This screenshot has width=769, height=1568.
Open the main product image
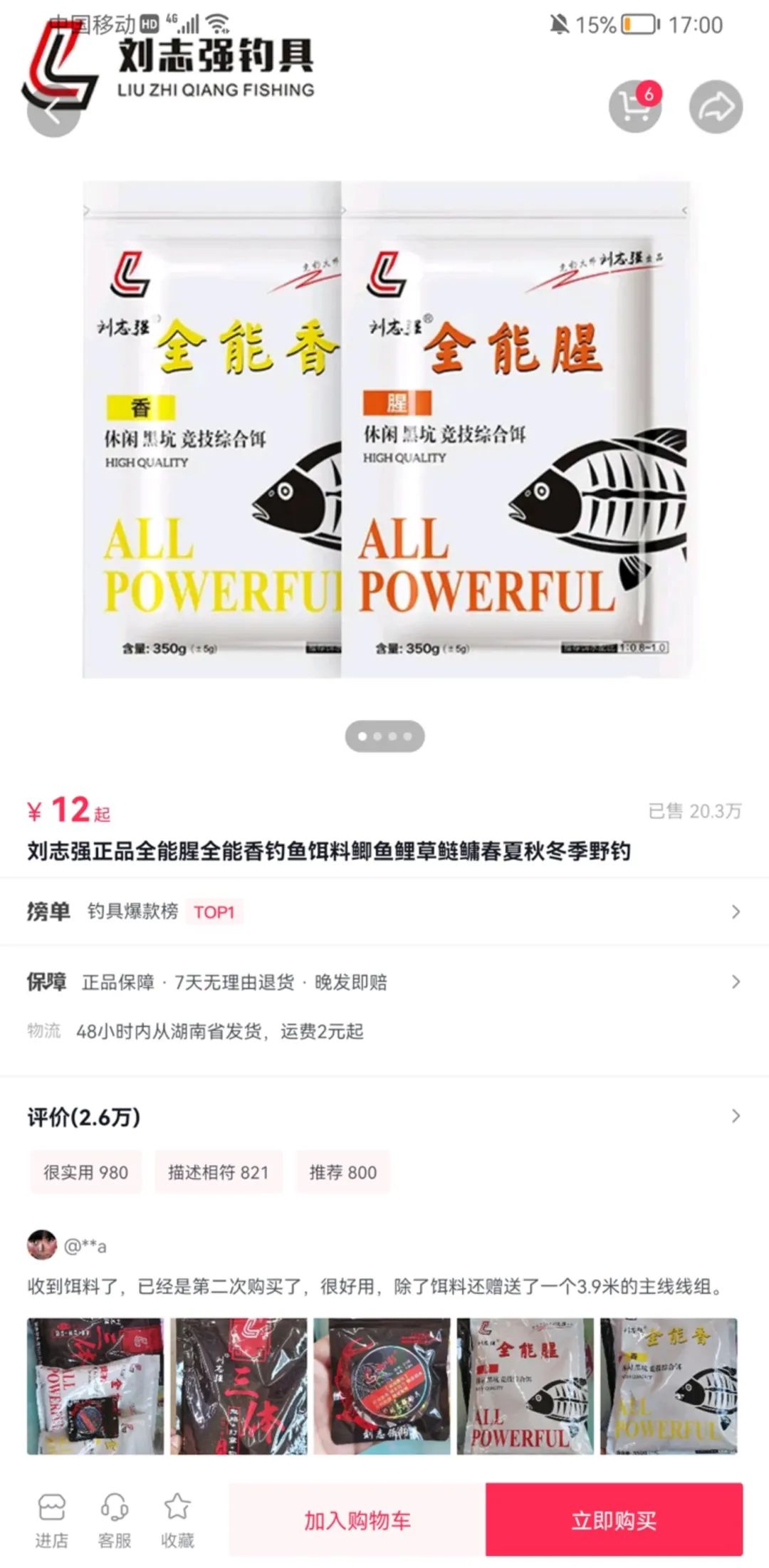pyautogui.click(x=385, y=429)
